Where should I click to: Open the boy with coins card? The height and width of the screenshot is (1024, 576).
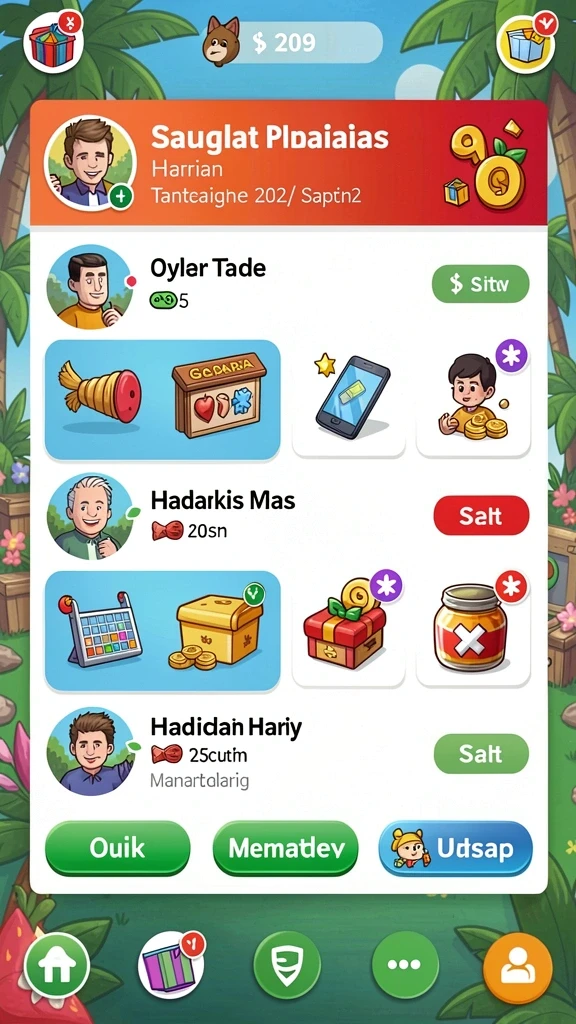tap(473, 398)
